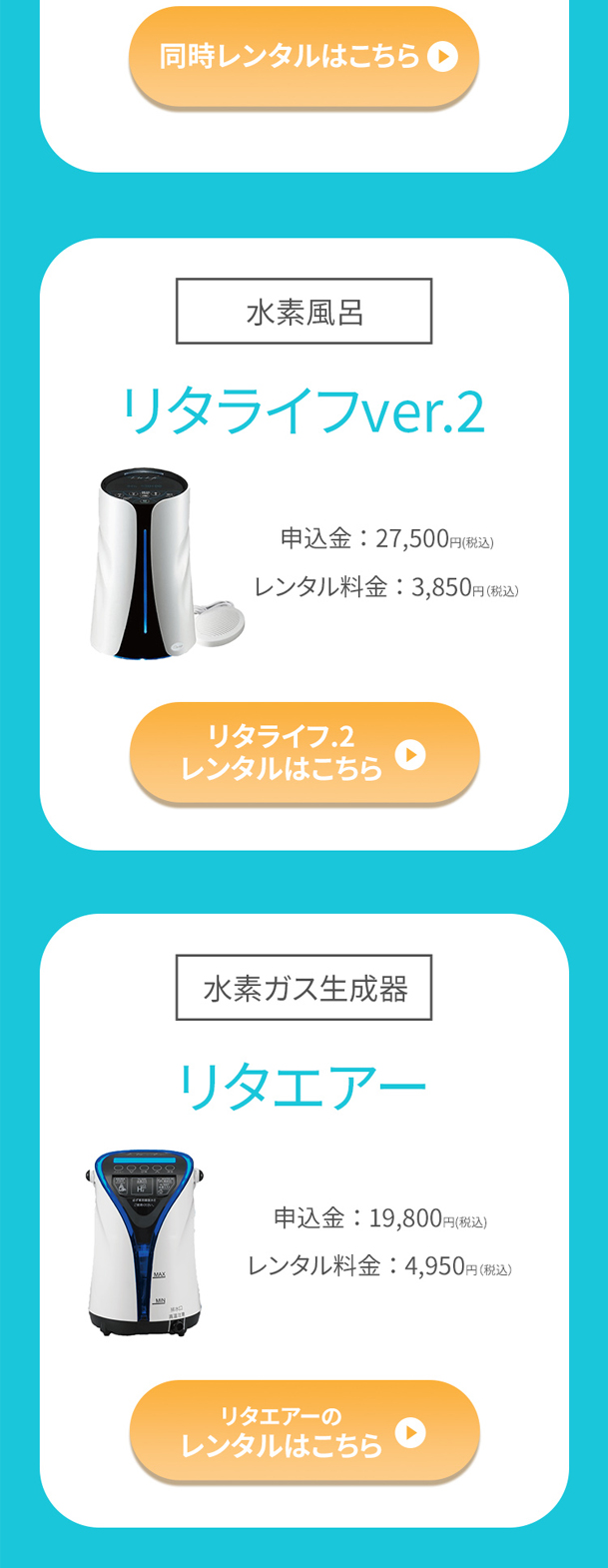Open the リタライフ.2 レンタルはこちら button
This screenshot has width=608, height=1568.
click(304, 753)
